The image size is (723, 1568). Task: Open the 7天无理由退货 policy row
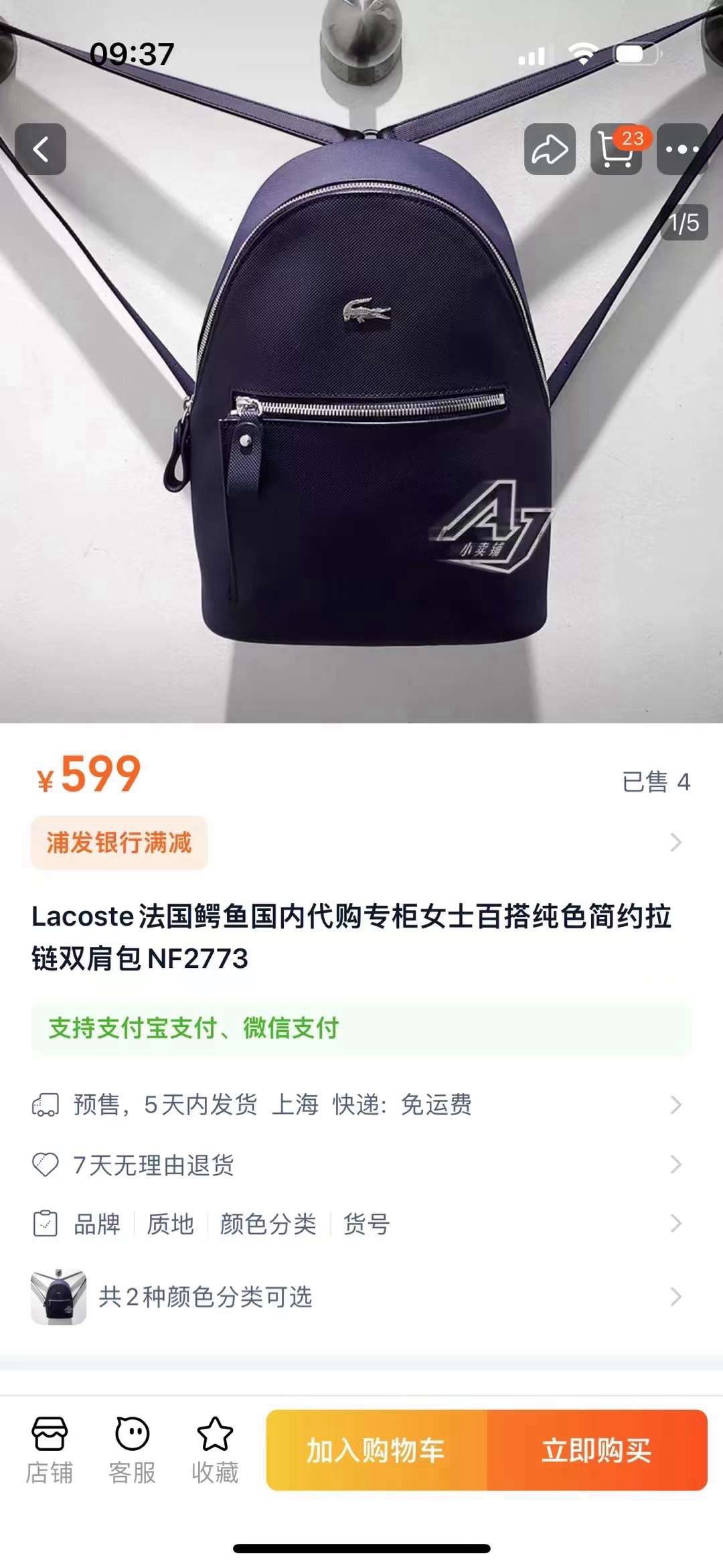tap(361, 1165)
